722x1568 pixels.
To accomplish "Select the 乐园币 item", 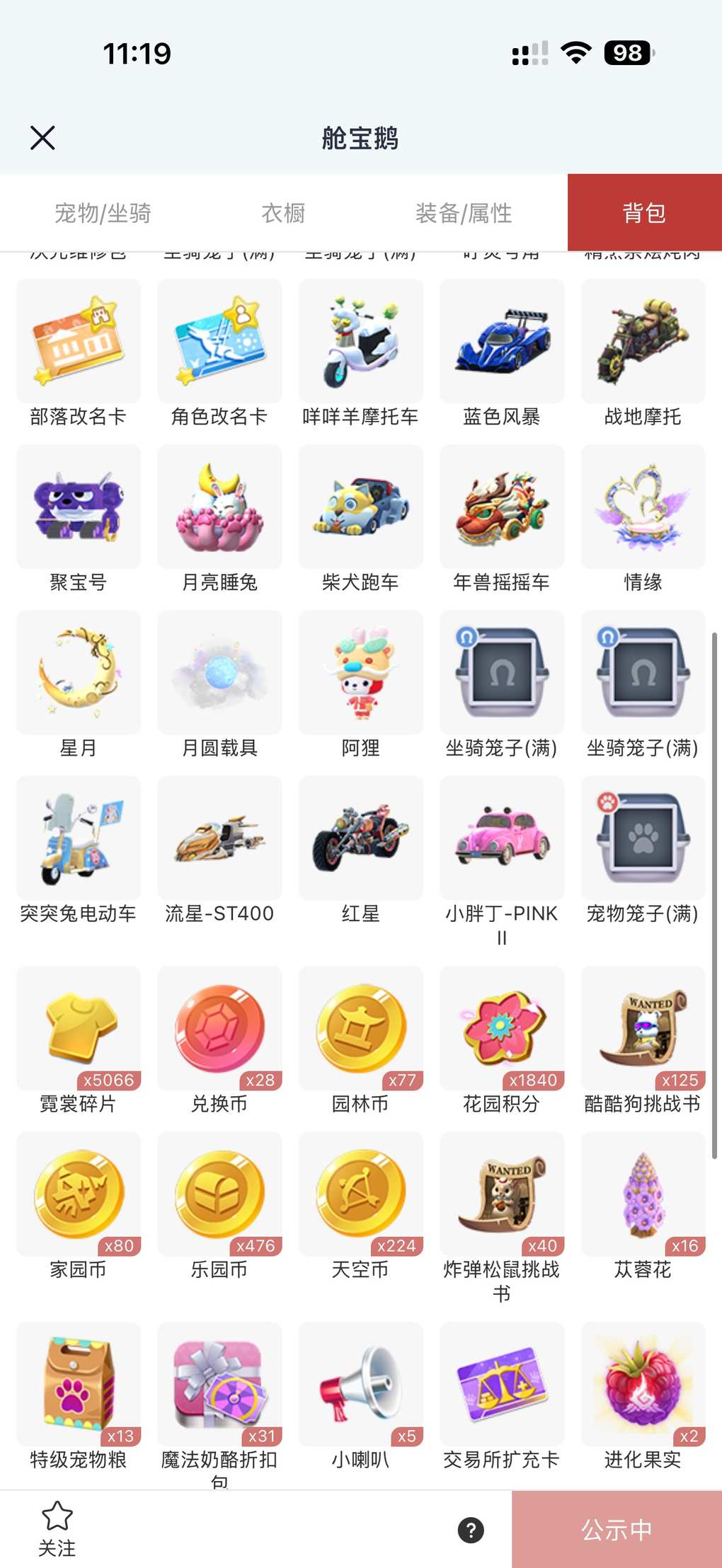I will pyautogui.click(x=219, y=1195).
